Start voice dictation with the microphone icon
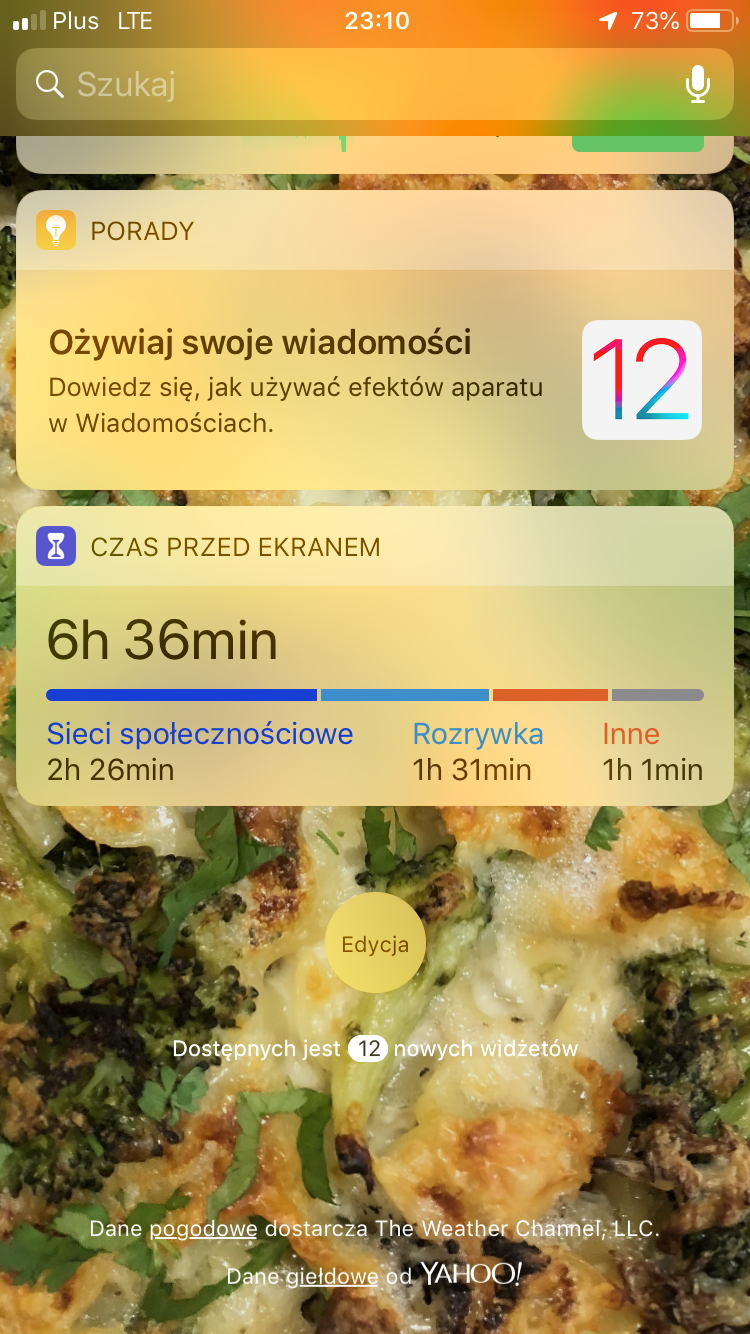Screen dimensions: 750x1334 697,85
